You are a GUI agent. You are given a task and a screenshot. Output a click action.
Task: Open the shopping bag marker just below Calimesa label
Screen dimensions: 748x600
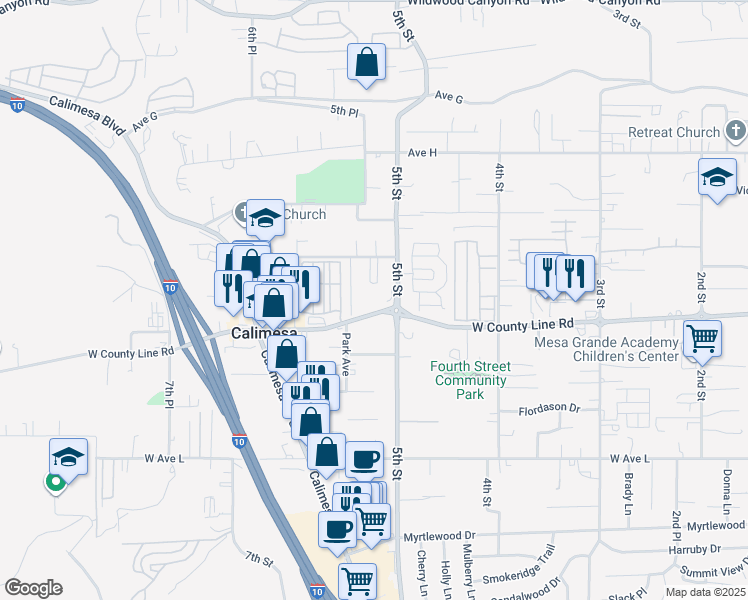coord(286,355)
